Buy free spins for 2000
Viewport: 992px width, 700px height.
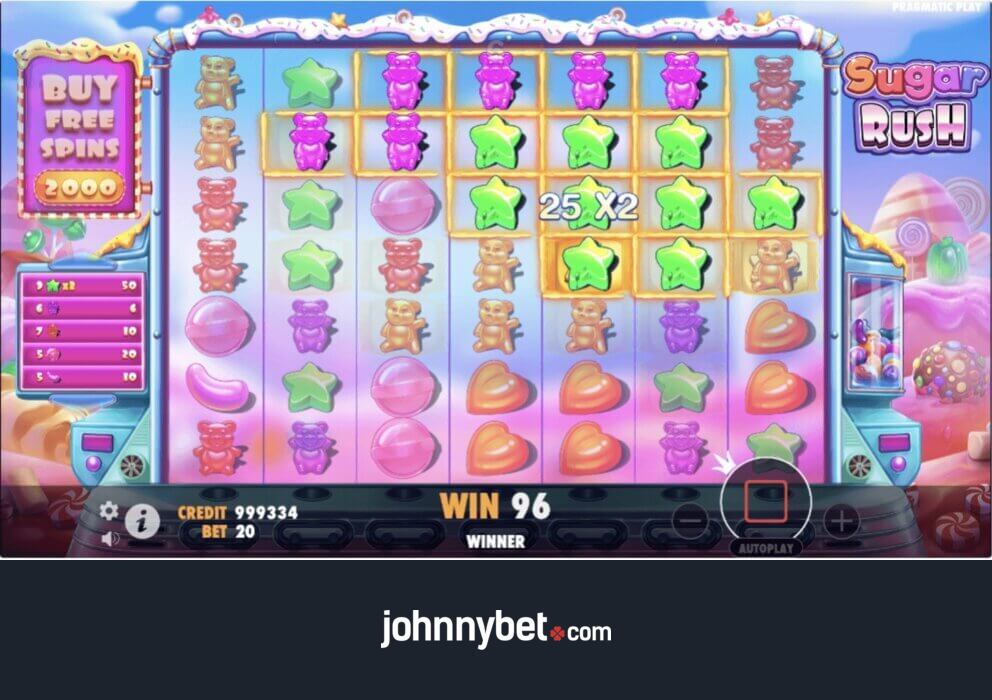click(x=80, y=187)
